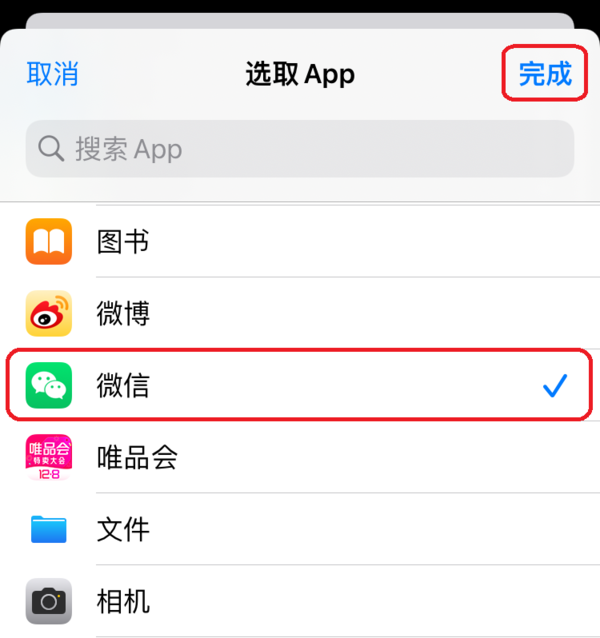Tap 取消 to cancel app selection
The height and width of the screenshot is (638, 600).
tap(52, 74)
